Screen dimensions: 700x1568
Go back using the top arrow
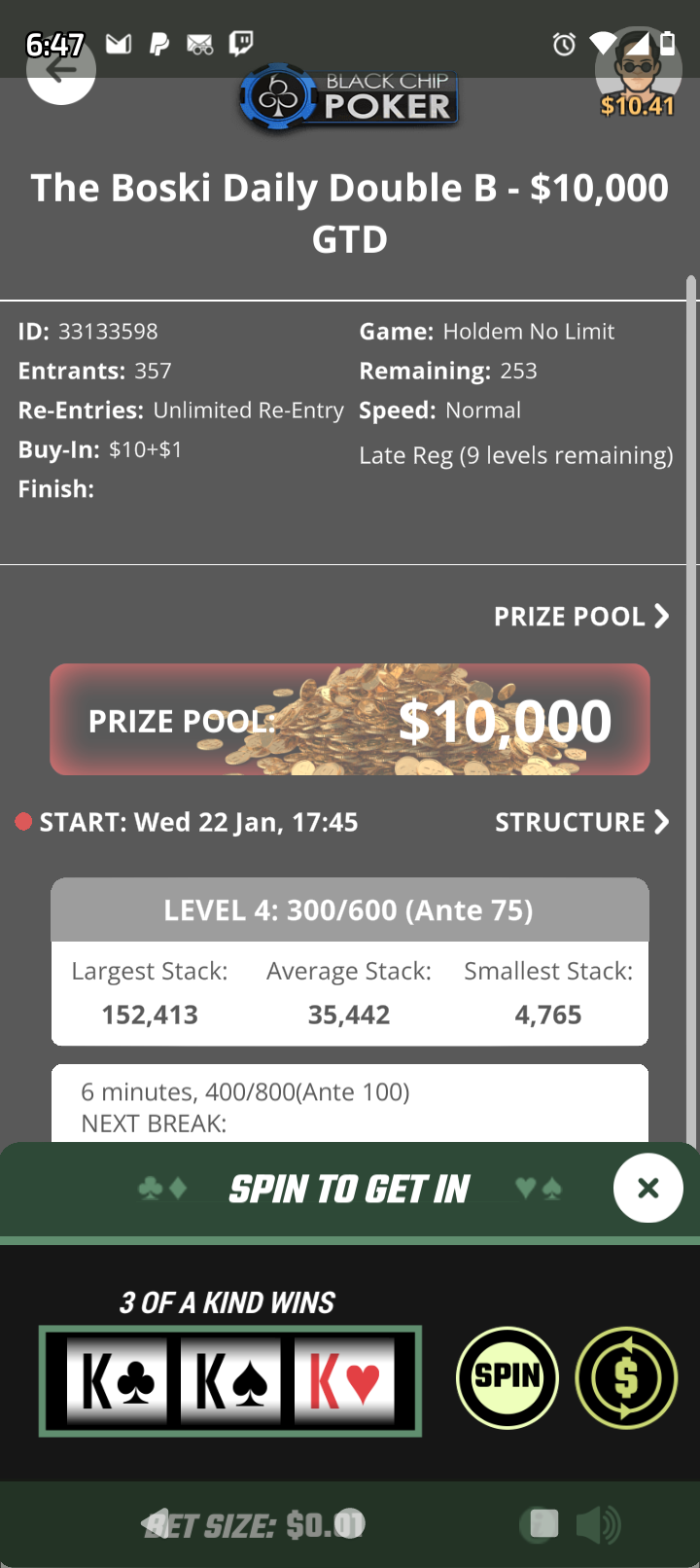point(60,70)
